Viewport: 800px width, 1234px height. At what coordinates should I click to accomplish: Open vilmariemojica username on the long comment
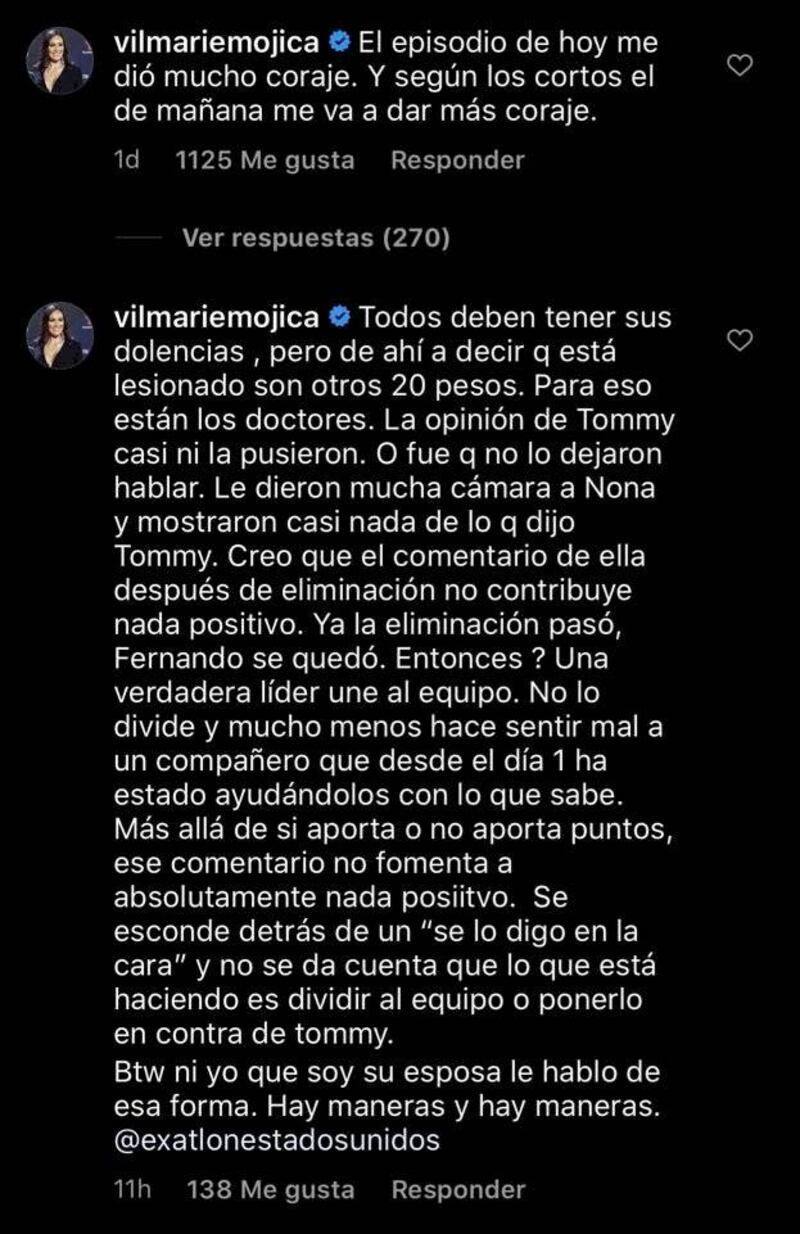tap(218, 318)
